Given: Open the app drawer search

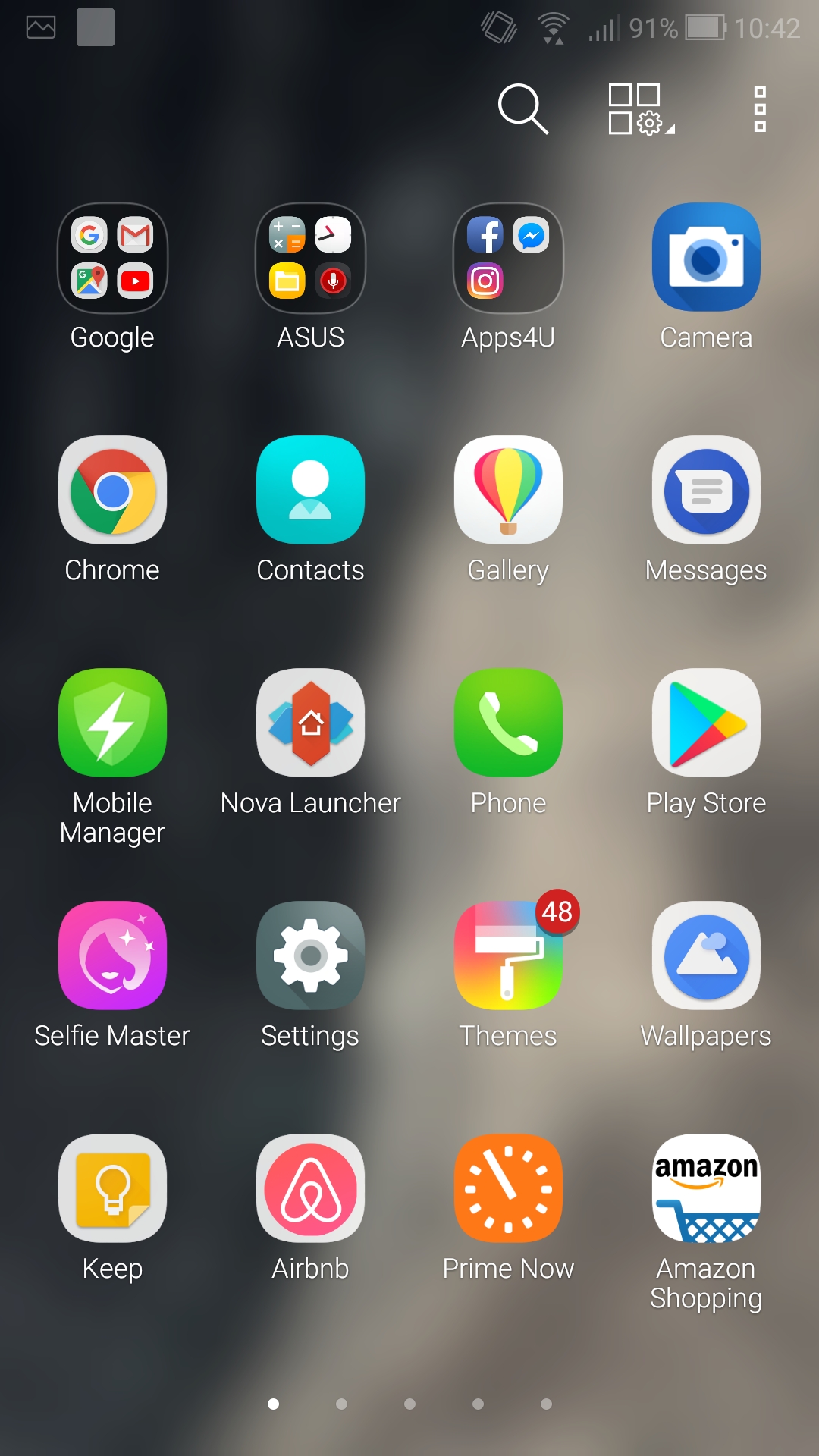Looking at the screenshot, I should pyautogui.click(x=522, y=109).
